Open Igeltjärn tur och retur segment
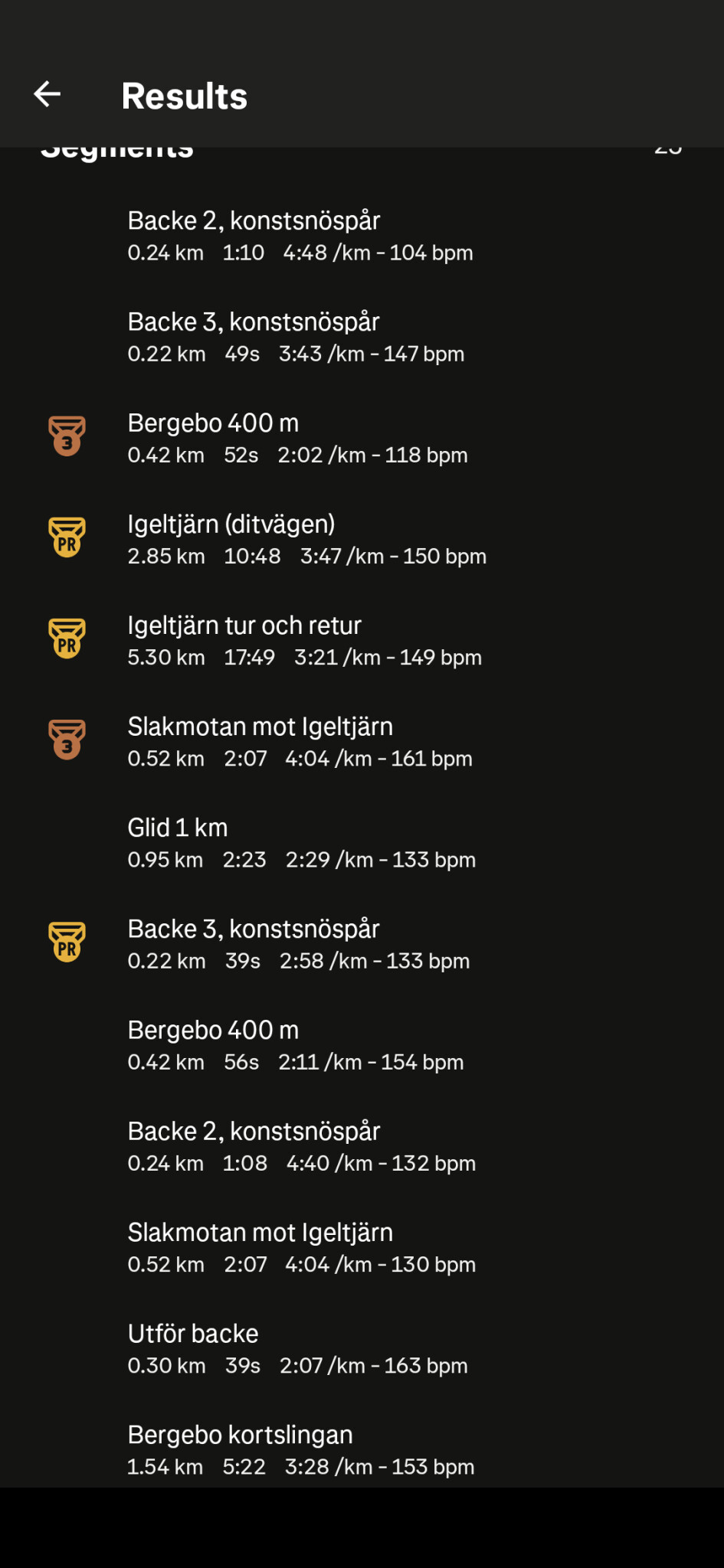This screenshot has width=724, height=1568. pyautogui.click(x=362, y=640)
